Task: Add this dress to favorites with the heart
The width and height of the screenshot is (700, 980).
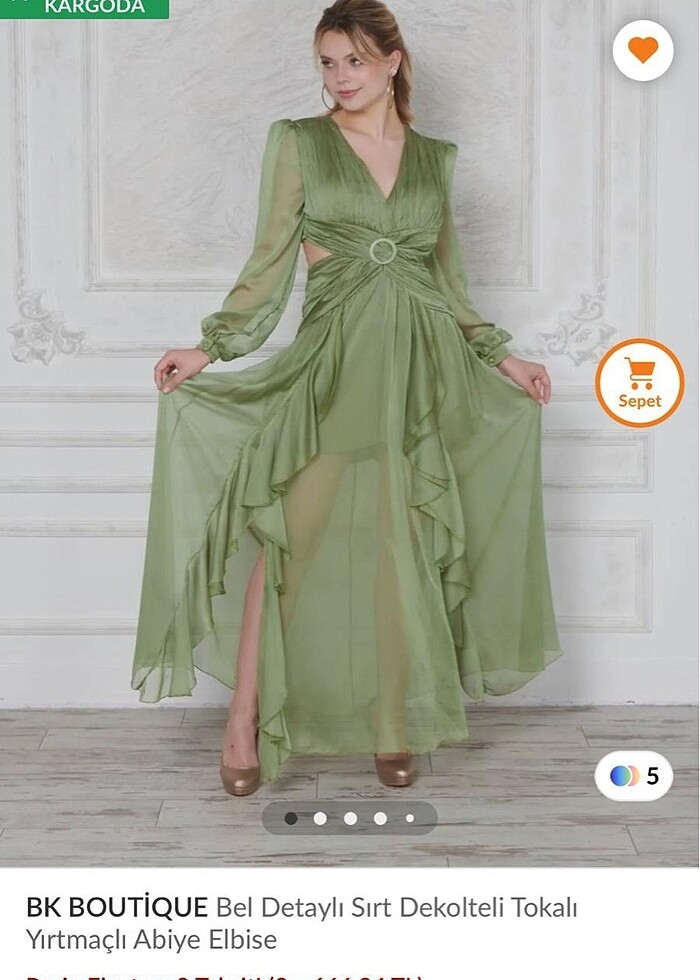Action: pos(643,50)
